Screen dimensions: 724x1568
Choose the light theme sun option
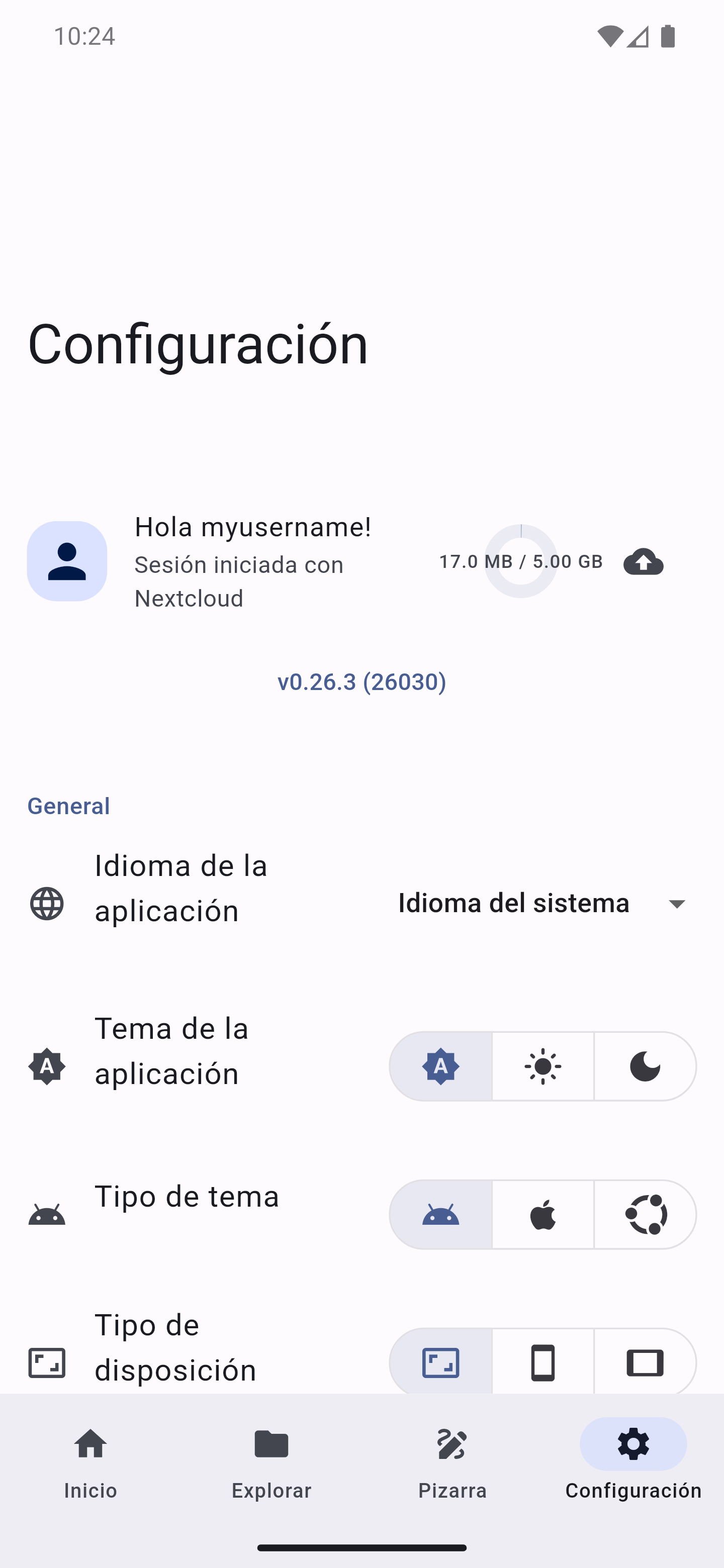(x=542, y=1066)
